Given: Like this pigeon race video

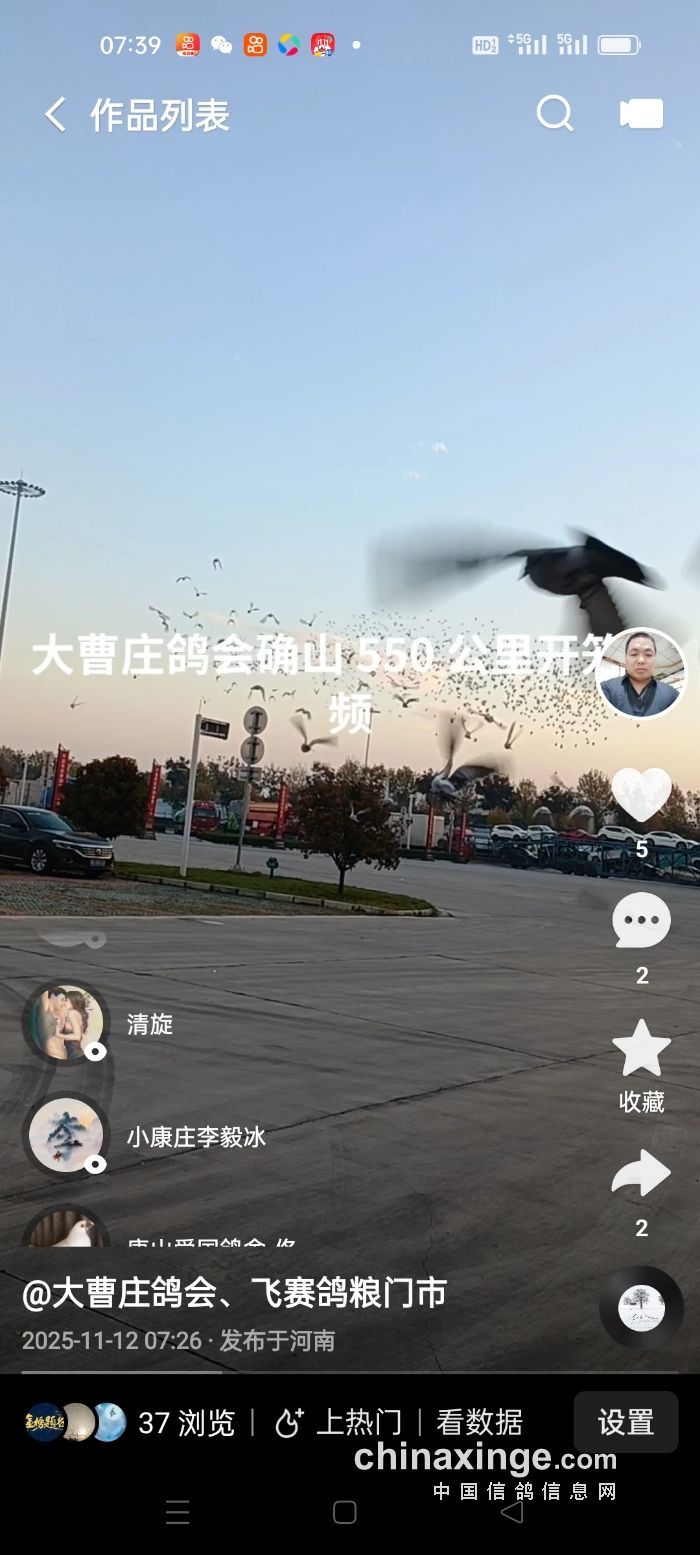Looking at the screenshot, I should (641, 795).
